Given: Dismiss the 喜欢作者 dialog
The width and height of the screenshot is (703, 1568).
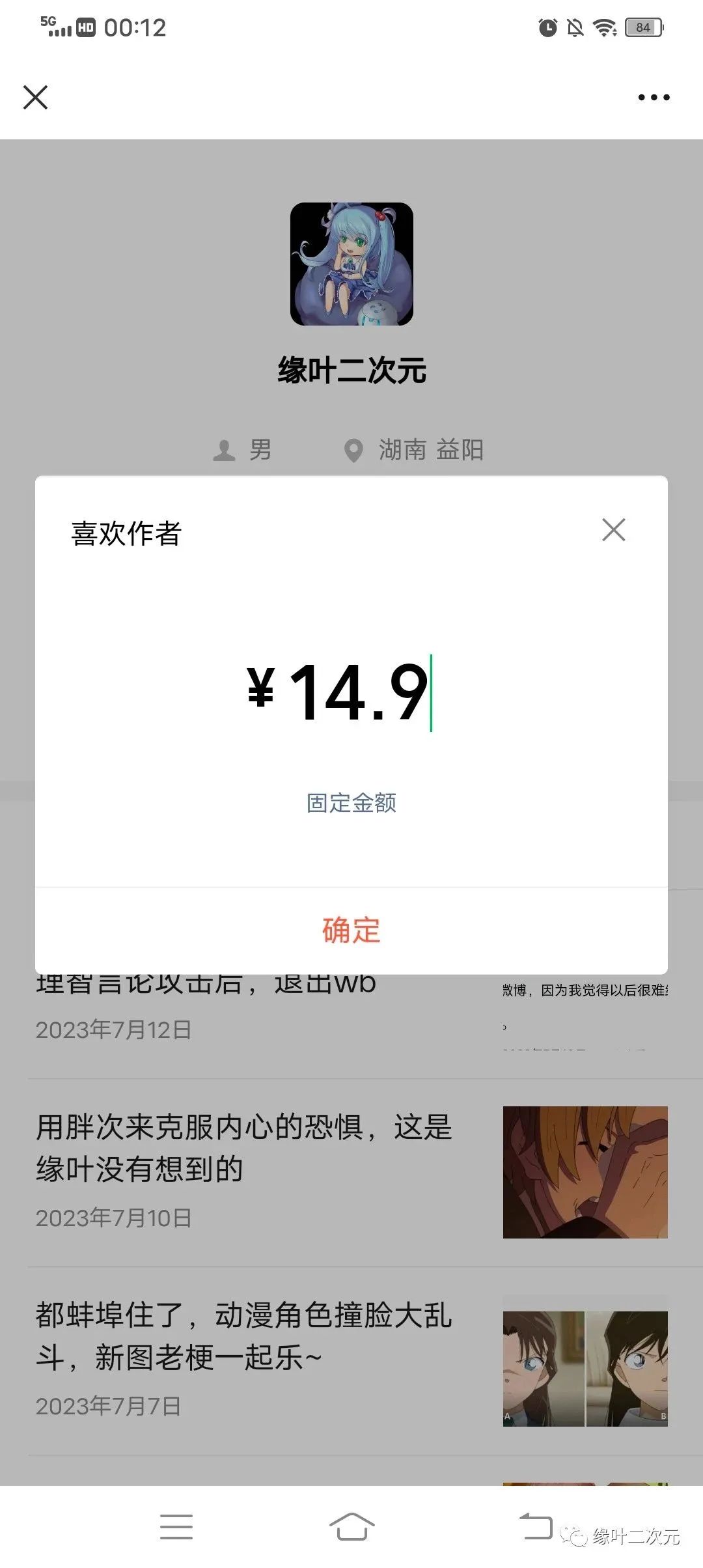Looking at the screenshot, I should [x=613, y=529].
